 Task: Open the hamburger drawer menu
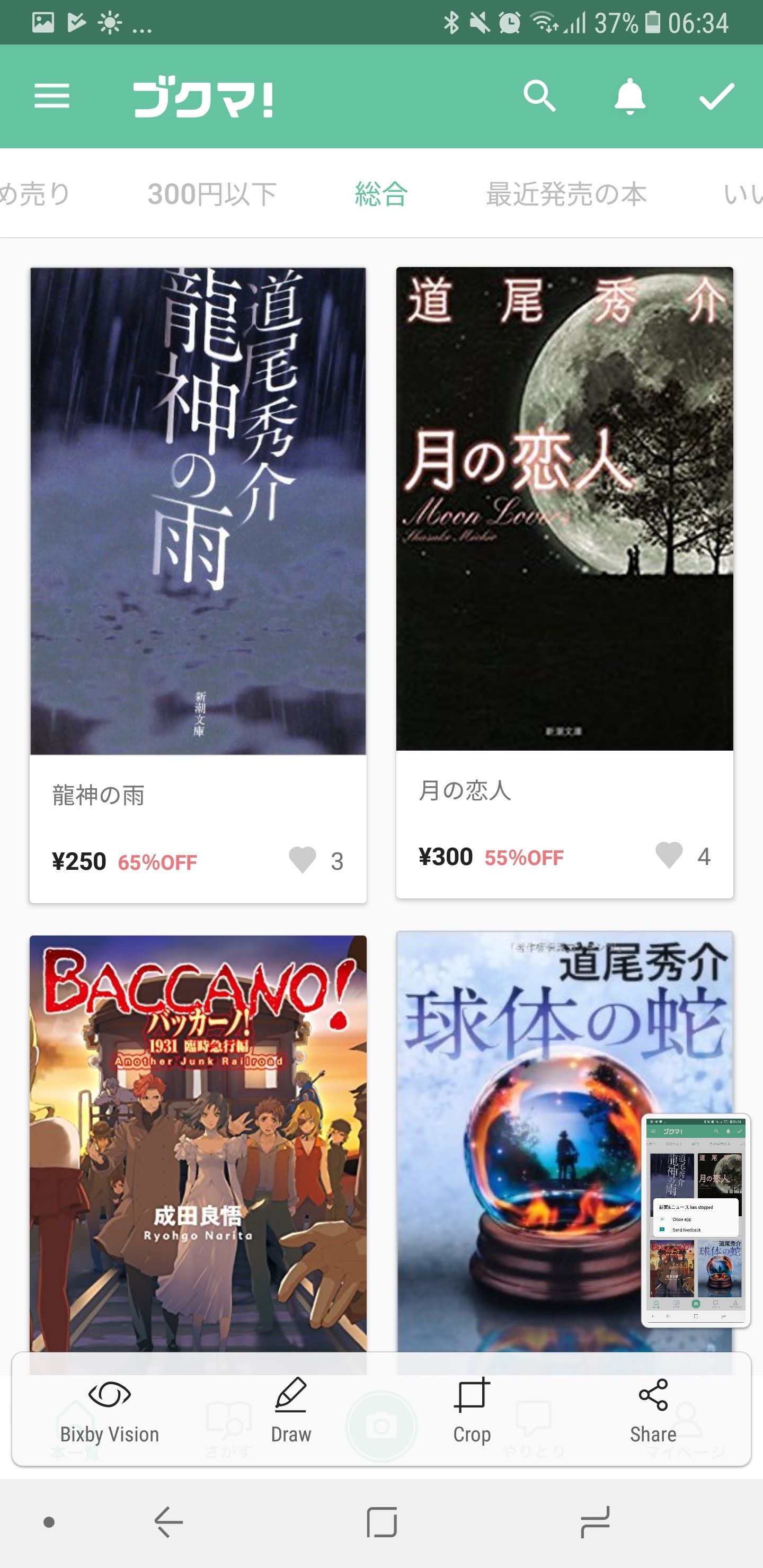[x=52, y=96]
